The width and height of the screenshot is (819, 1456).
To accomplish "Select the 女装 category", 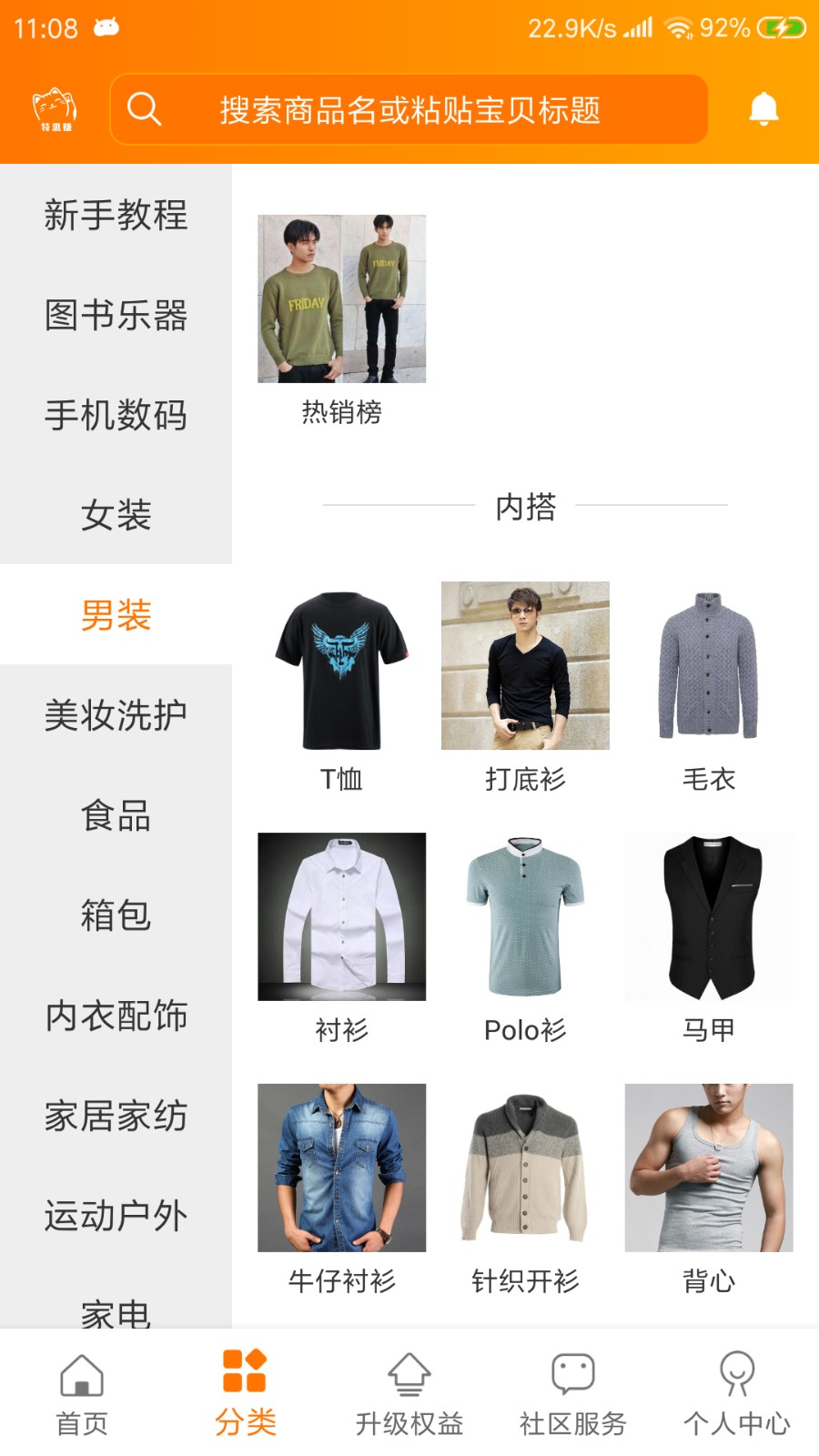I will pyautogui.click(x=116, y=515).
